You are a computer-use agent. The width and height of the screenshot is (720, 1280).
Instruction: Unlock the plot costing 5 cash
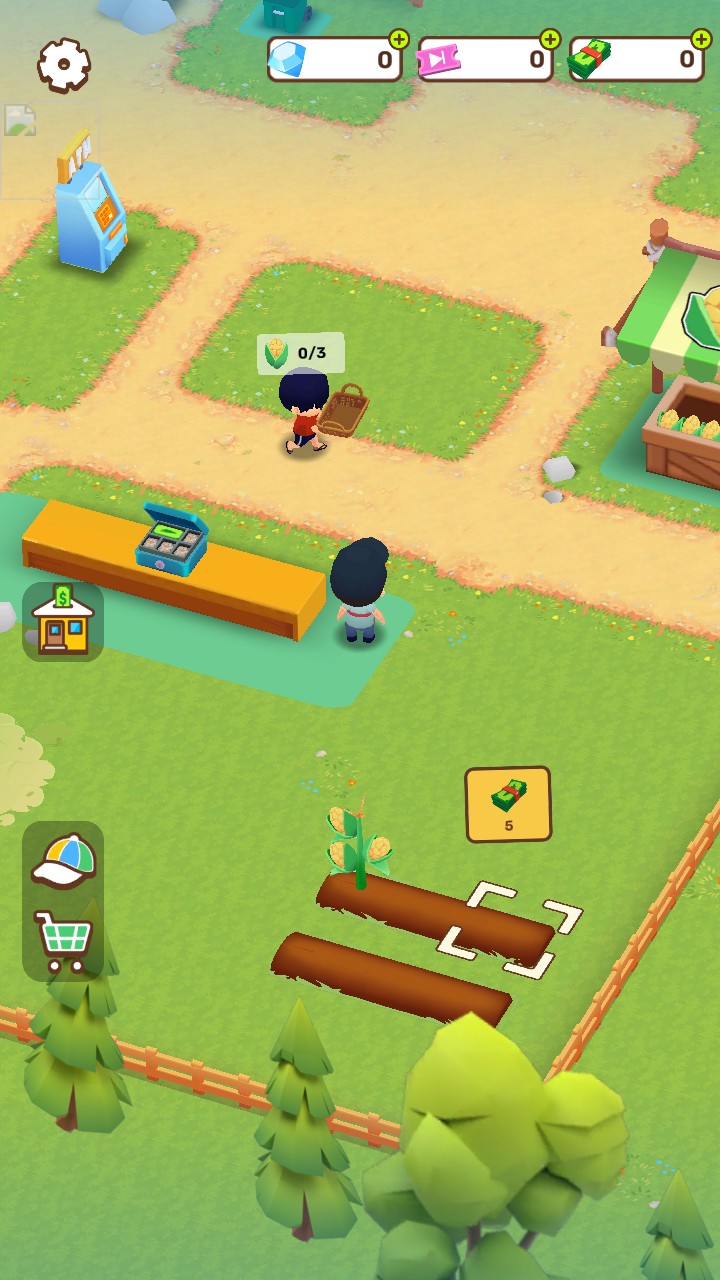pos(508,804)
